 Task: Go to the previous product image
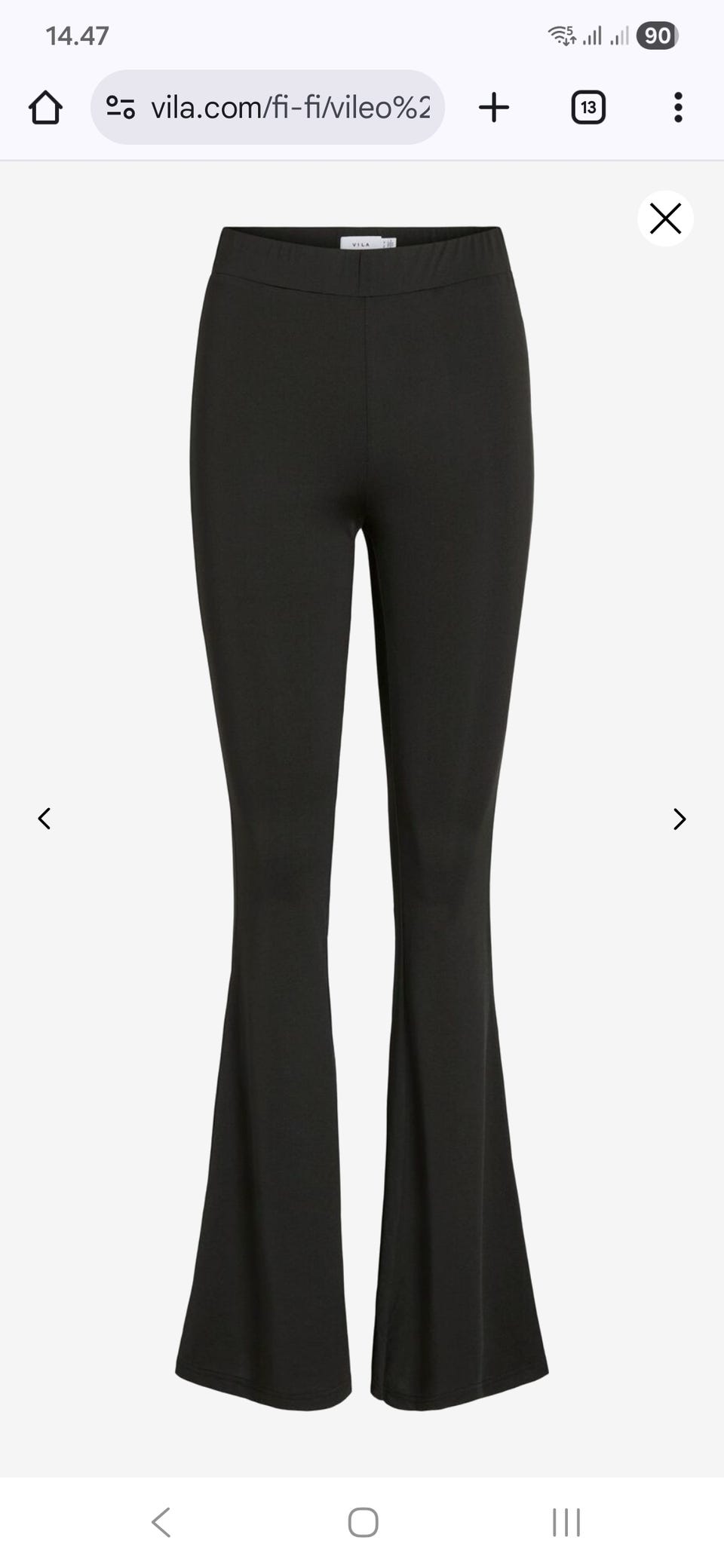44,819
